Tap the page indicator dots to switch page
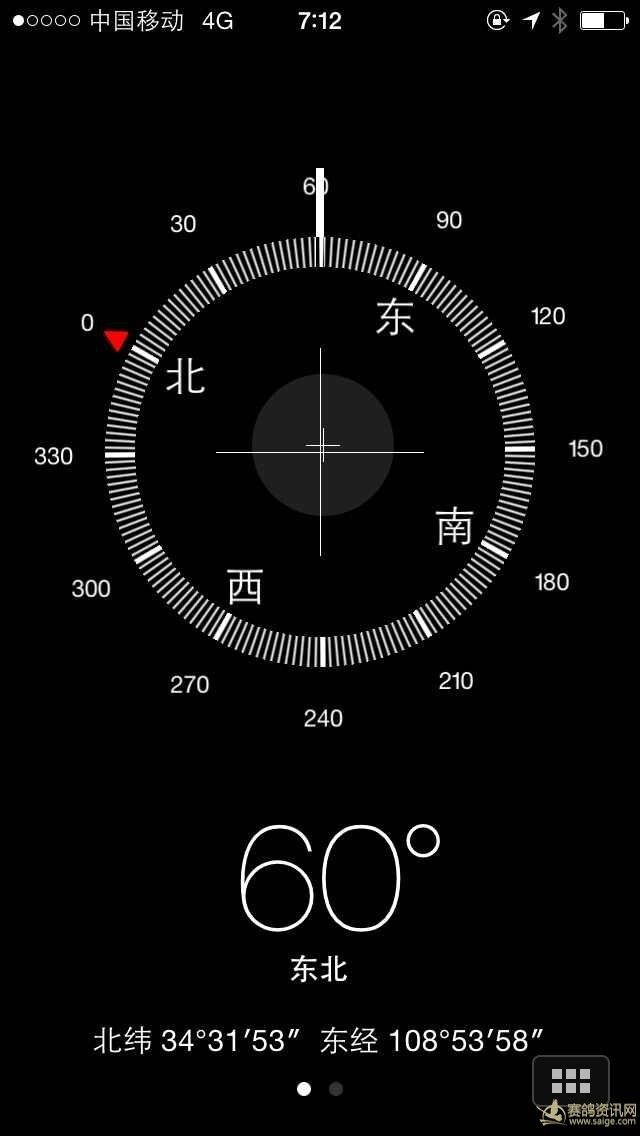 [x=320, y=1089]
